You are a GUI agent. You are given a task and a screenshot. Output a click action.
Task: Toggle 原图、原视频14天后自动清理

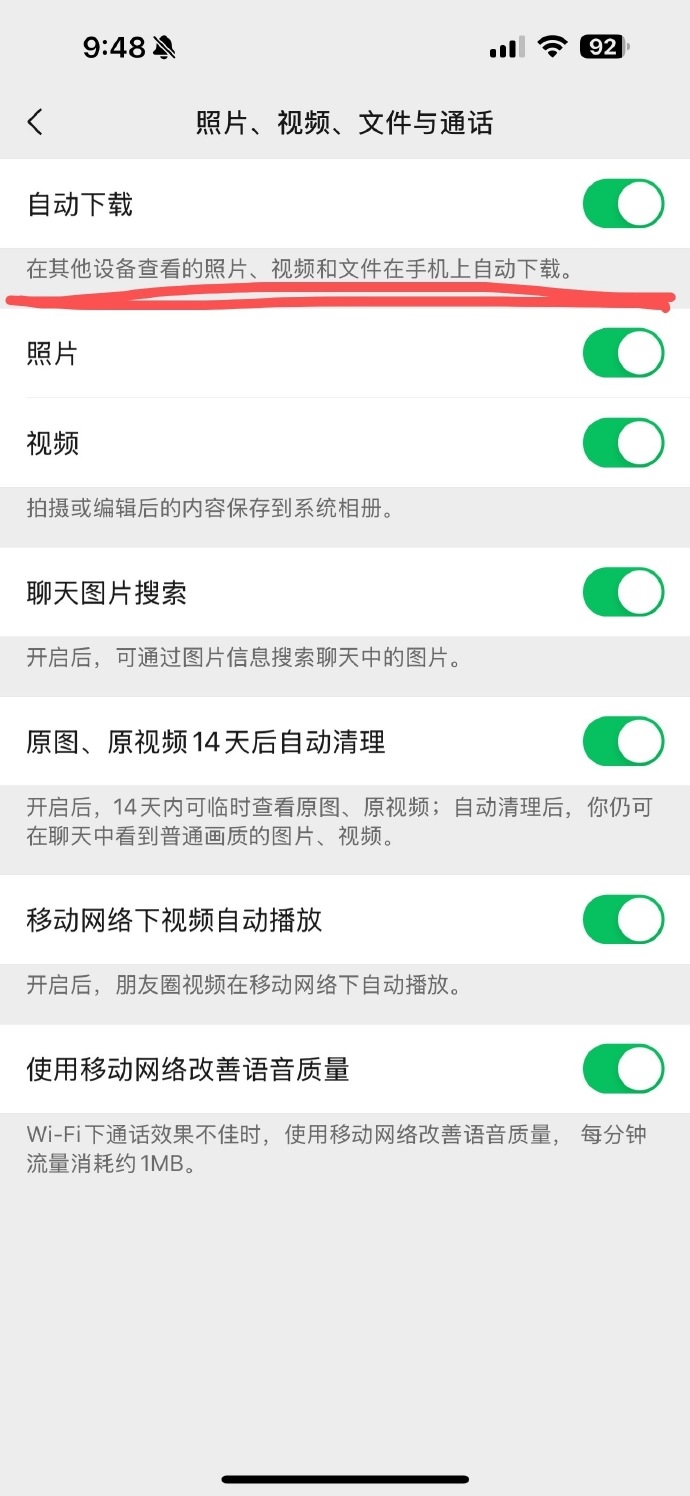tap(624, 743)
